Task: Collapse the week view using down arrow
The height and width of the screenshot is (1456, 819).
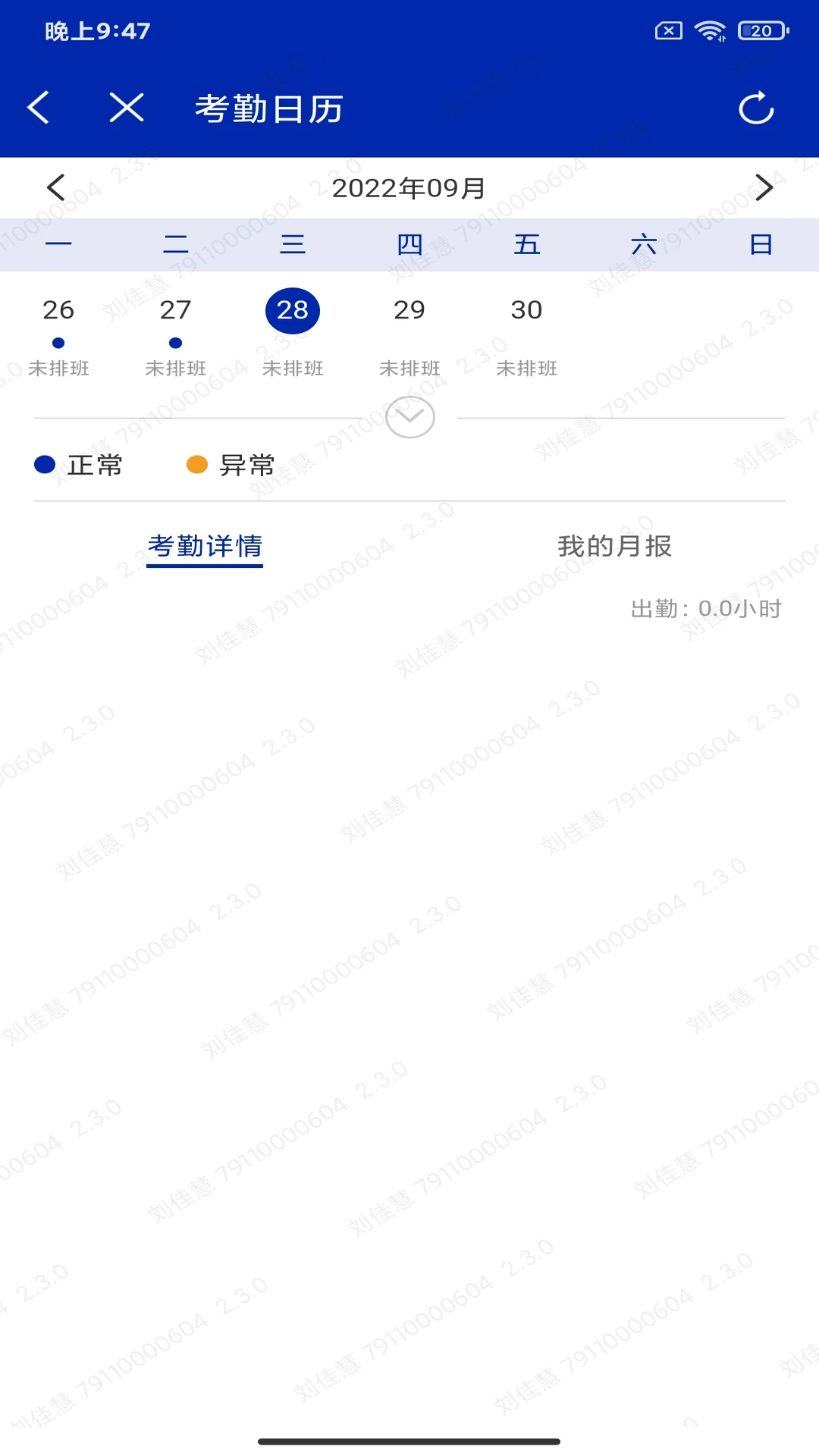Action: click(x=409, y=416)
